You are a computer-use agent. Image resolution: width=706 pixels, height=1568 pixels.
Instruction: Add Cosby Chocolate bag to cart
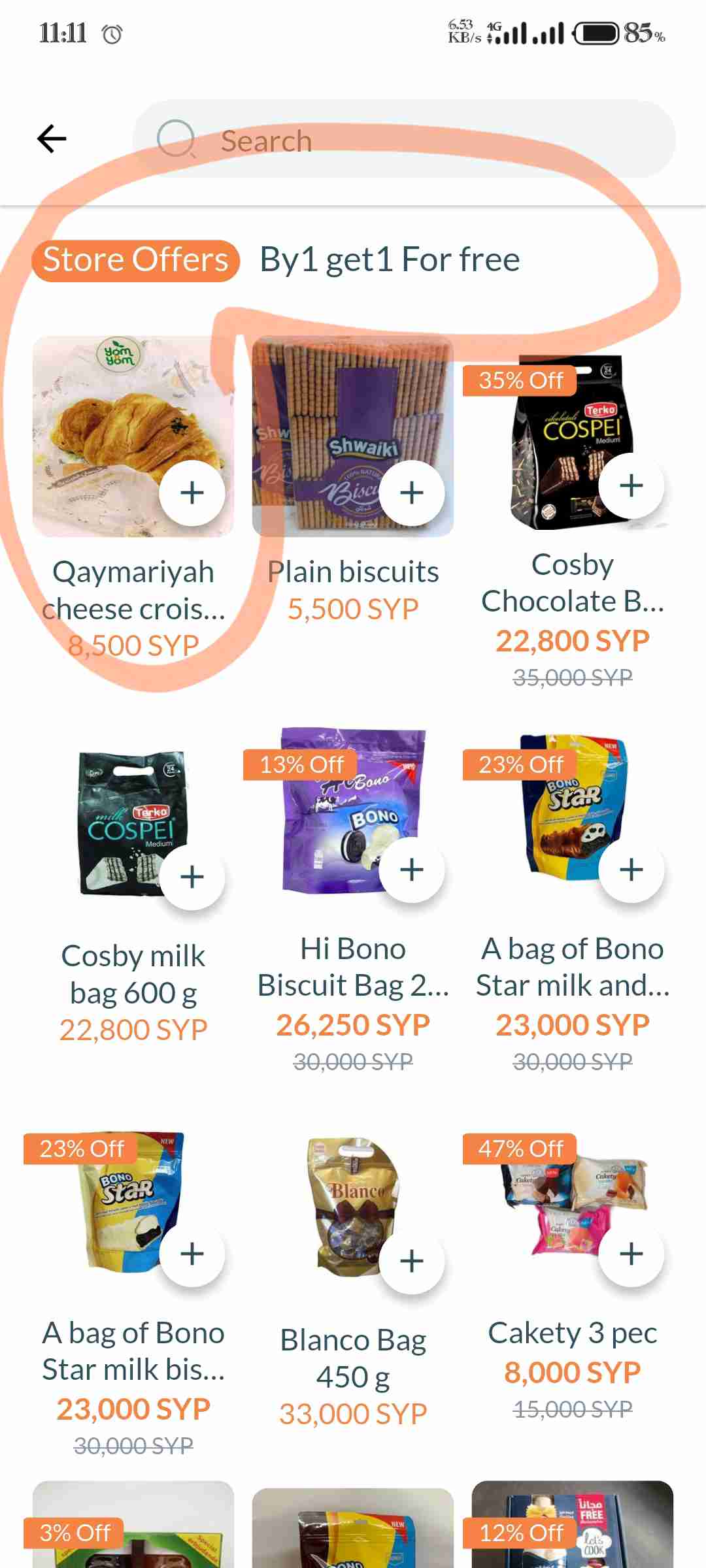coord(631,486)
